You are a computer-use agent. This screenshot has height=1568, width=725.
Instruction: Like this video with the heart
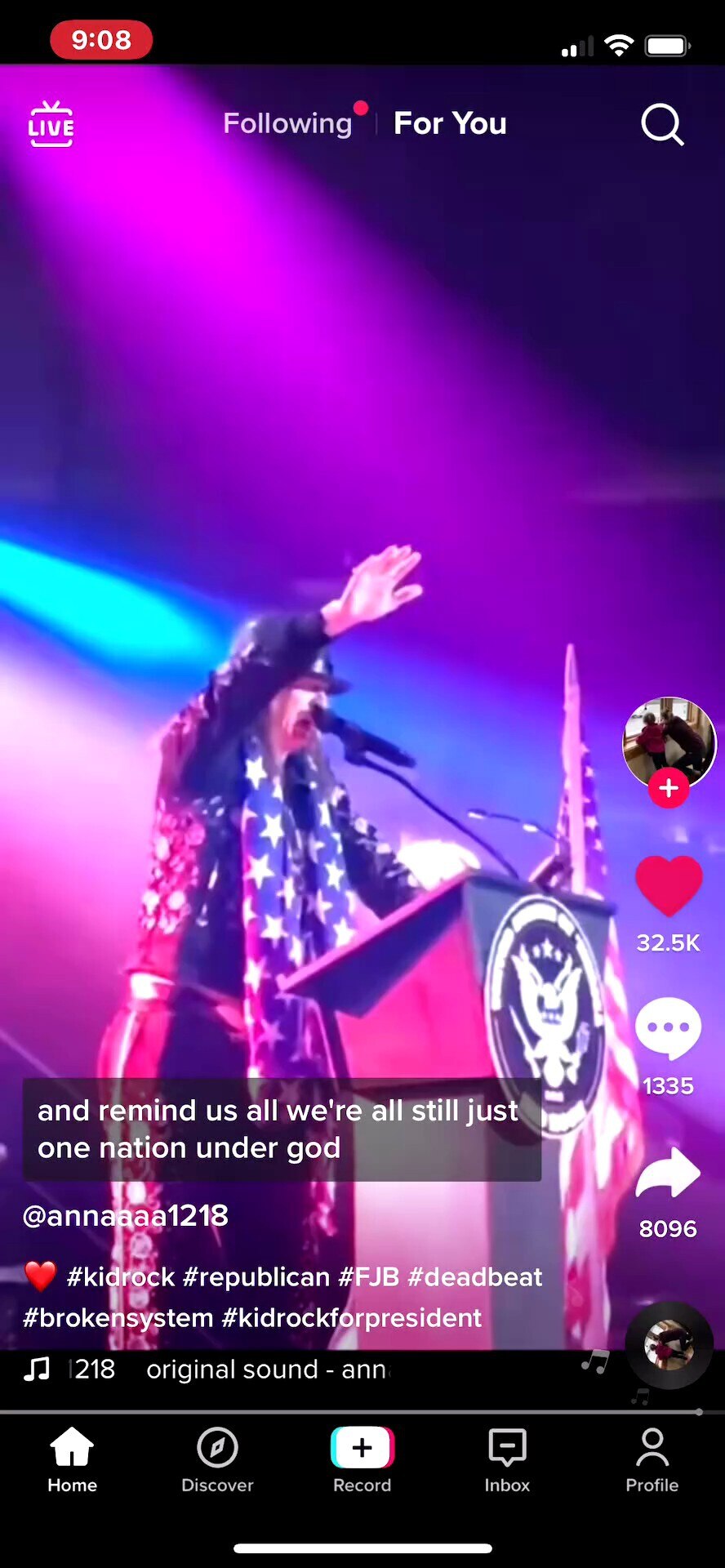(x=669, y=886)
